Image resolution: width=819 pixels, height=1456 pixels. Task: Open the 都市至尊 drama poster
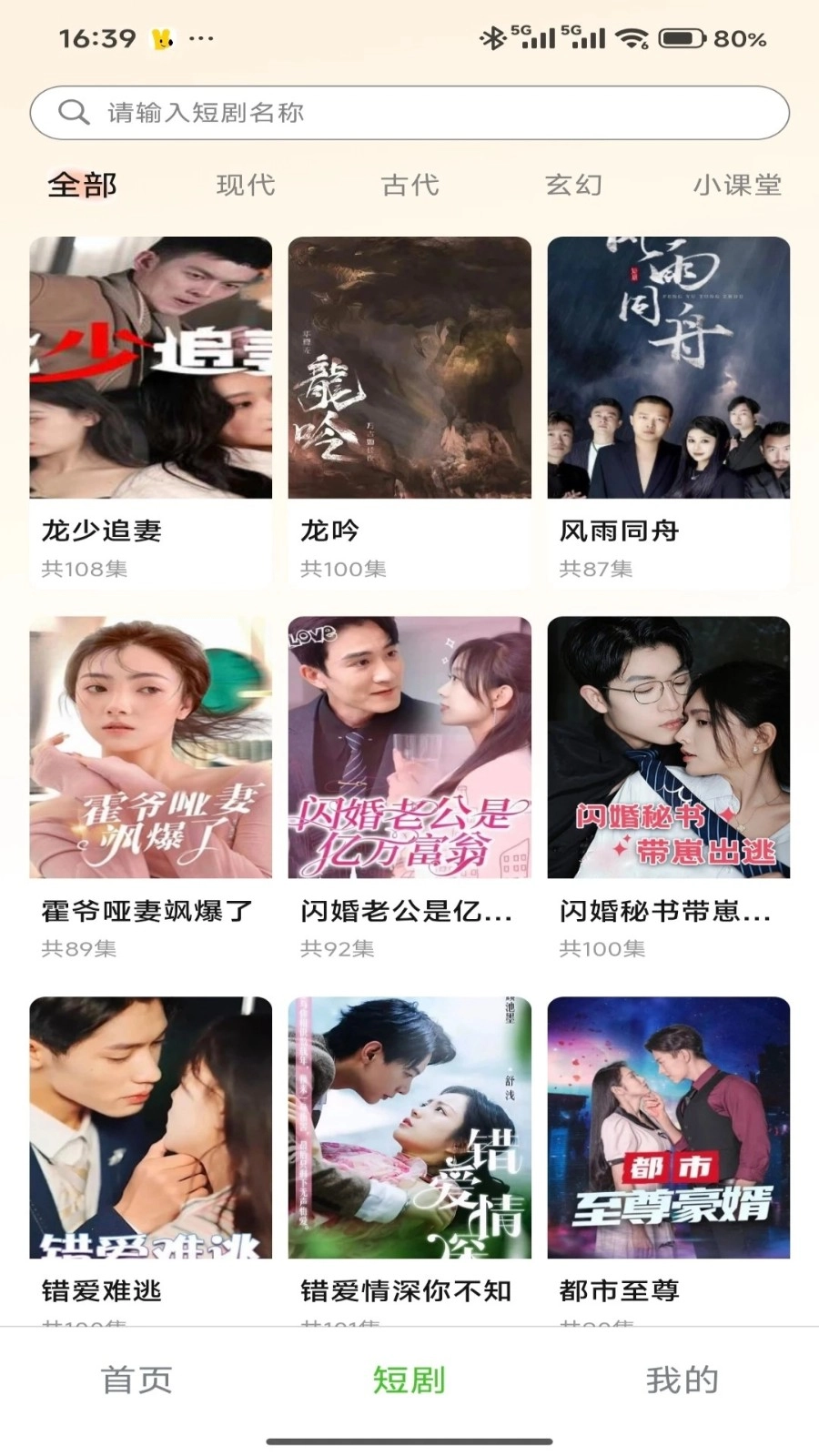coord(667,1128)
